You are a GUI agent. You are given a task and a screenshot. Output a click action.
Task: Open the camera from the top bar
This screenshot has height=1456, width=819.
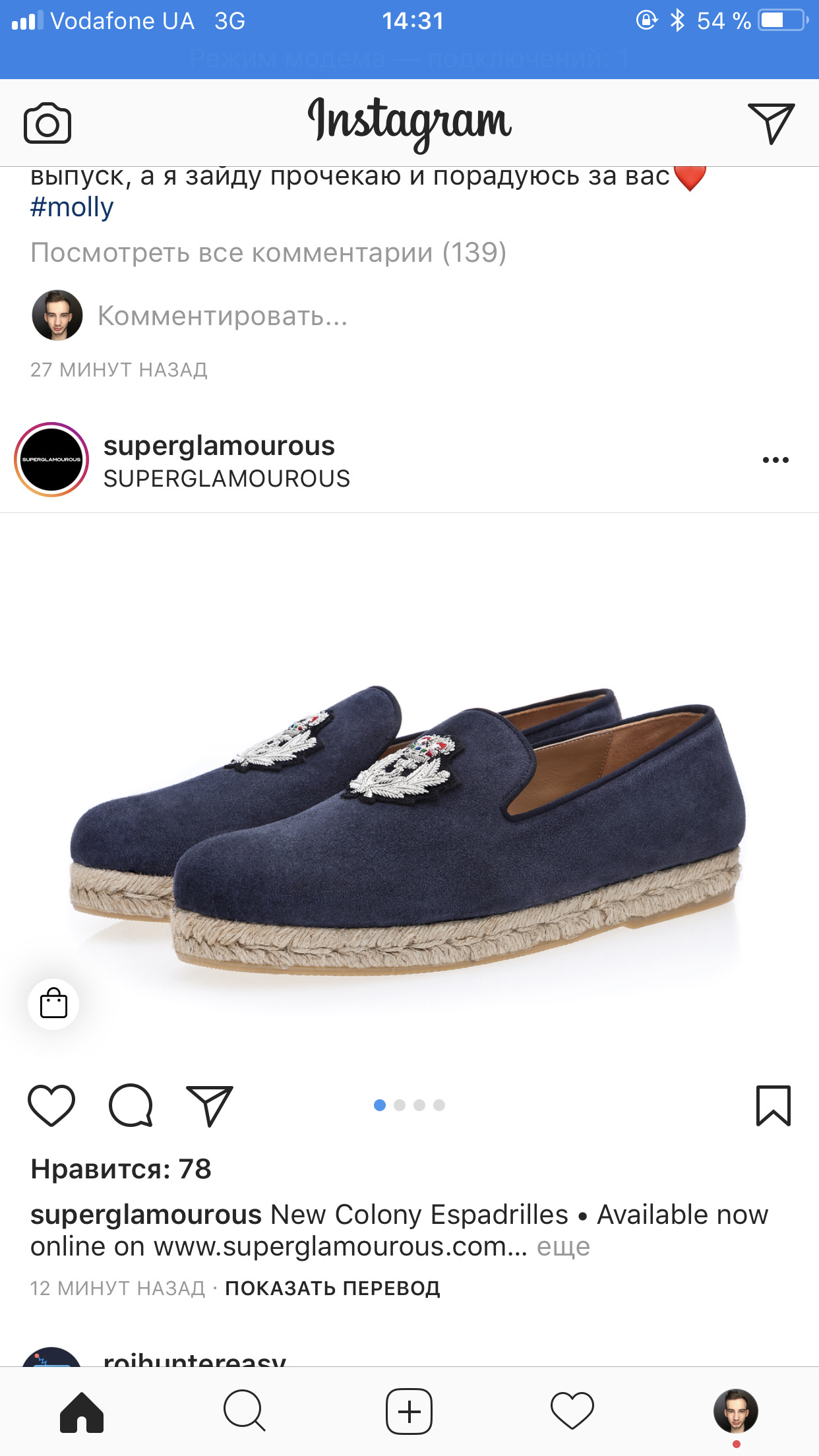pyautogui.click(x=47, y=123)
